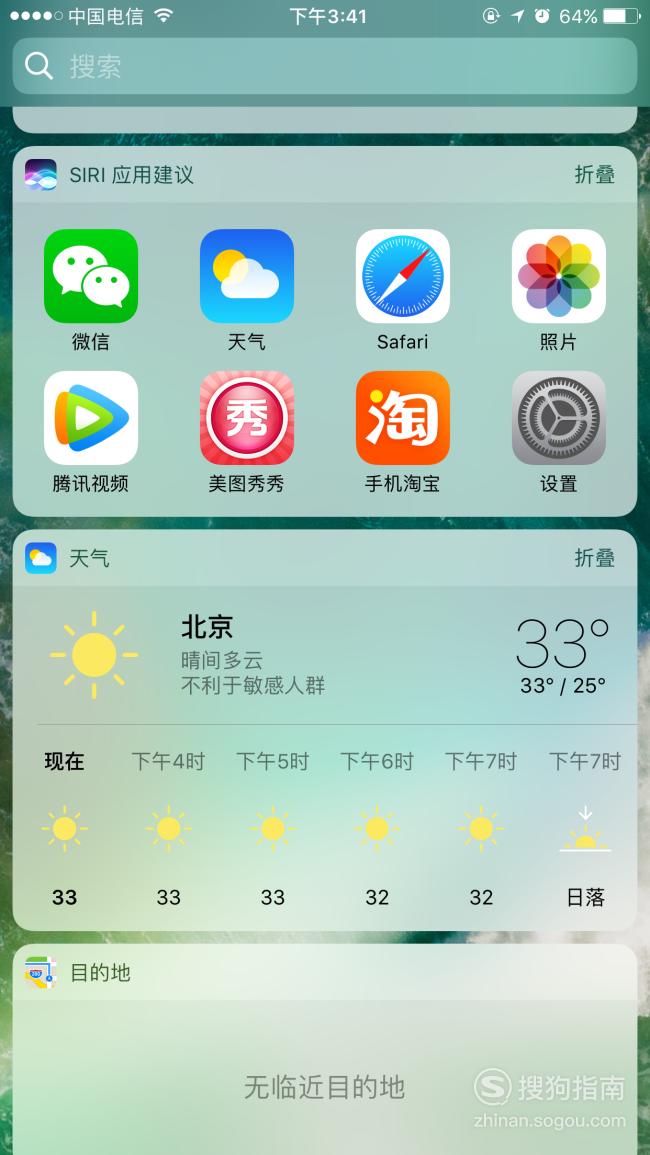Launch the 天气 app icon
The width and height of the screenshot is (650, 1155).
coord(247,277)
